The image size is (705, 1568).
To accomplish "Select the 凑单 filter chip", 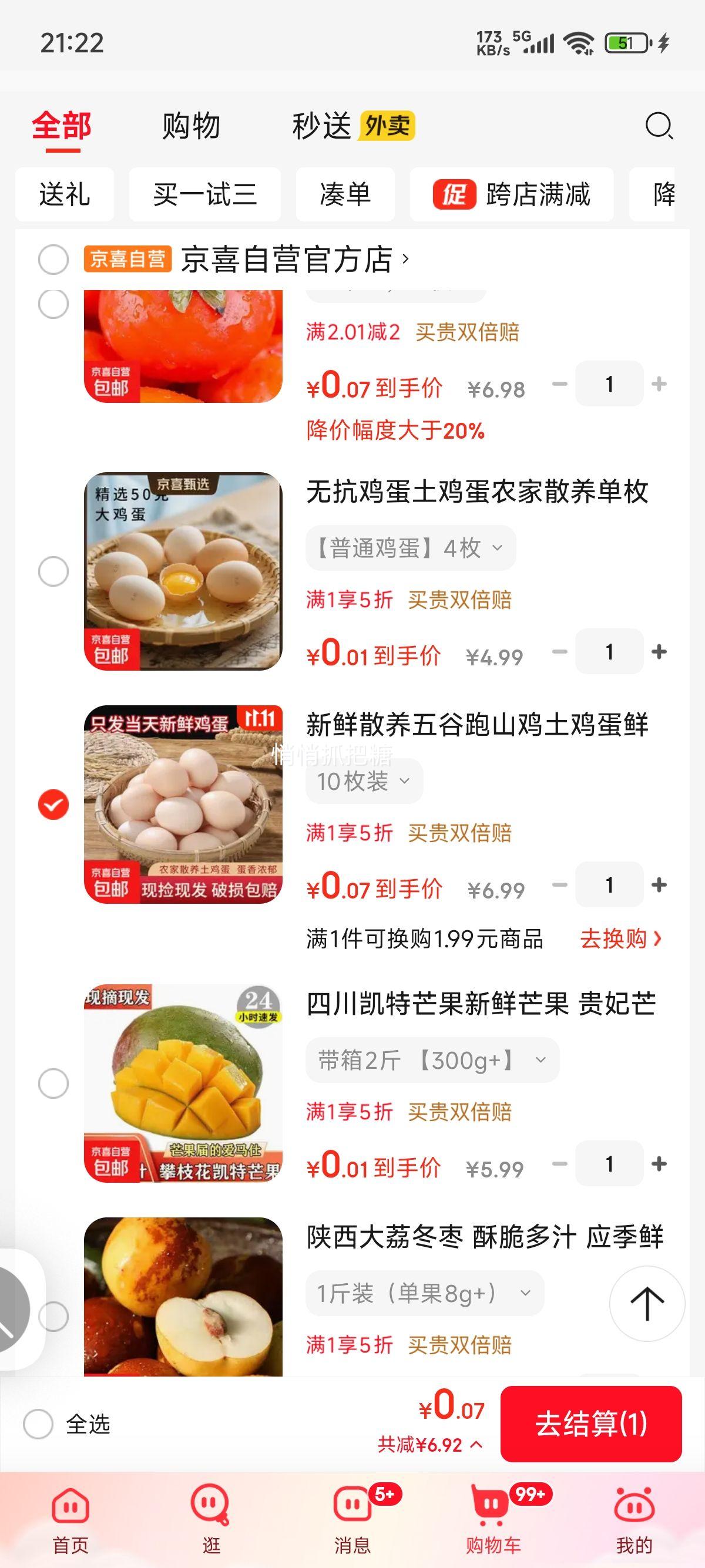I will click(345, 195).
